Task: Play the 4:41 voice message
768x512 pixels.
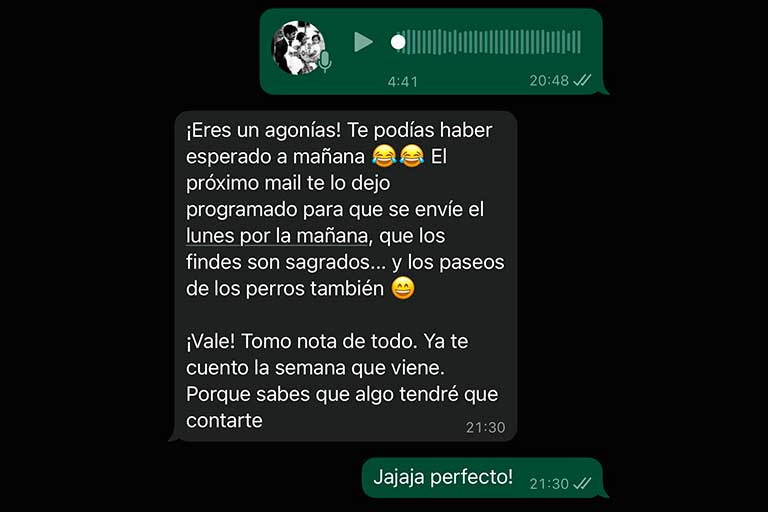Action: coord(363,42)
